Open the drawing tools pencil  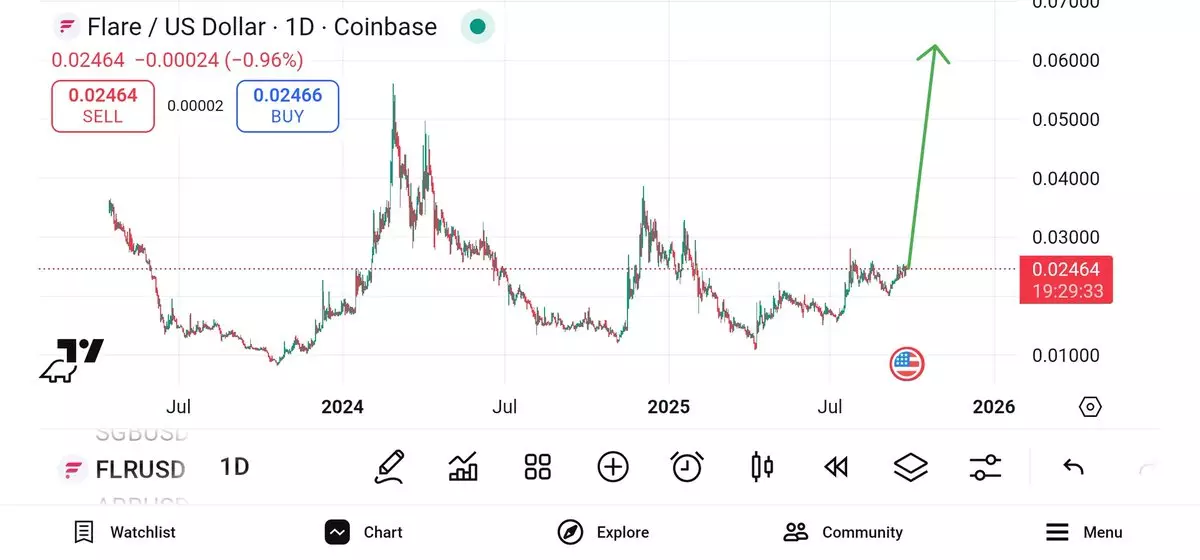pyautogui.click(x=389, y=467)
